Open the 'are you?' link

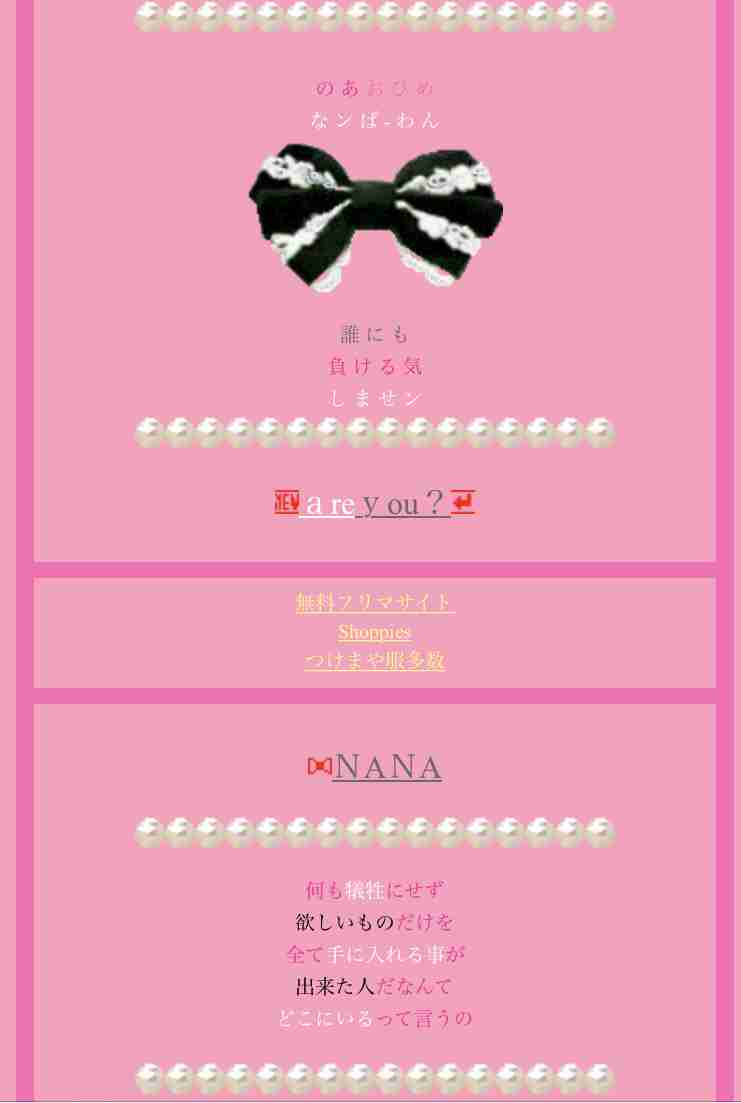(374, 503)
